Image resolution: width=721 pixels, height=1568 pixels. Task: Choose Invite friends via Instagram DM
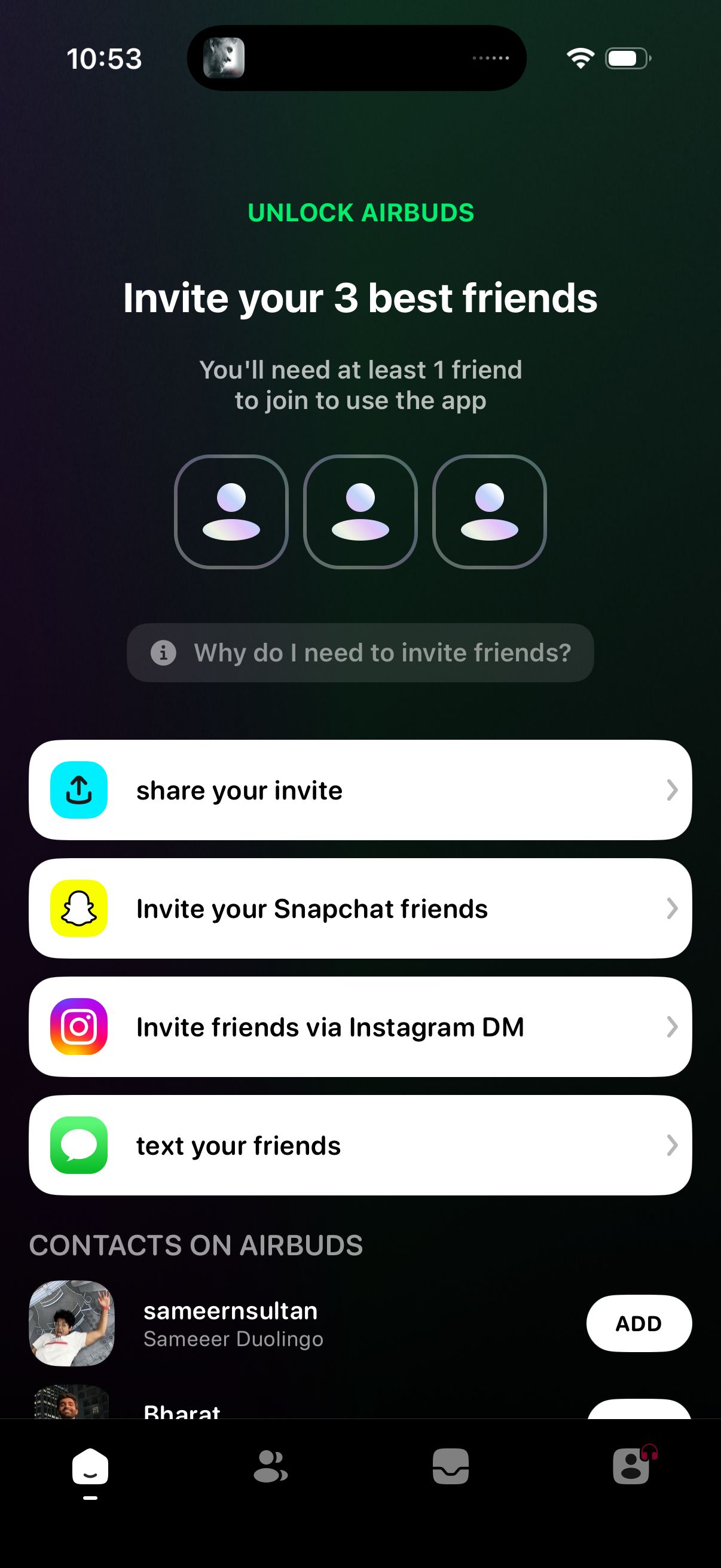(360, 1027)
